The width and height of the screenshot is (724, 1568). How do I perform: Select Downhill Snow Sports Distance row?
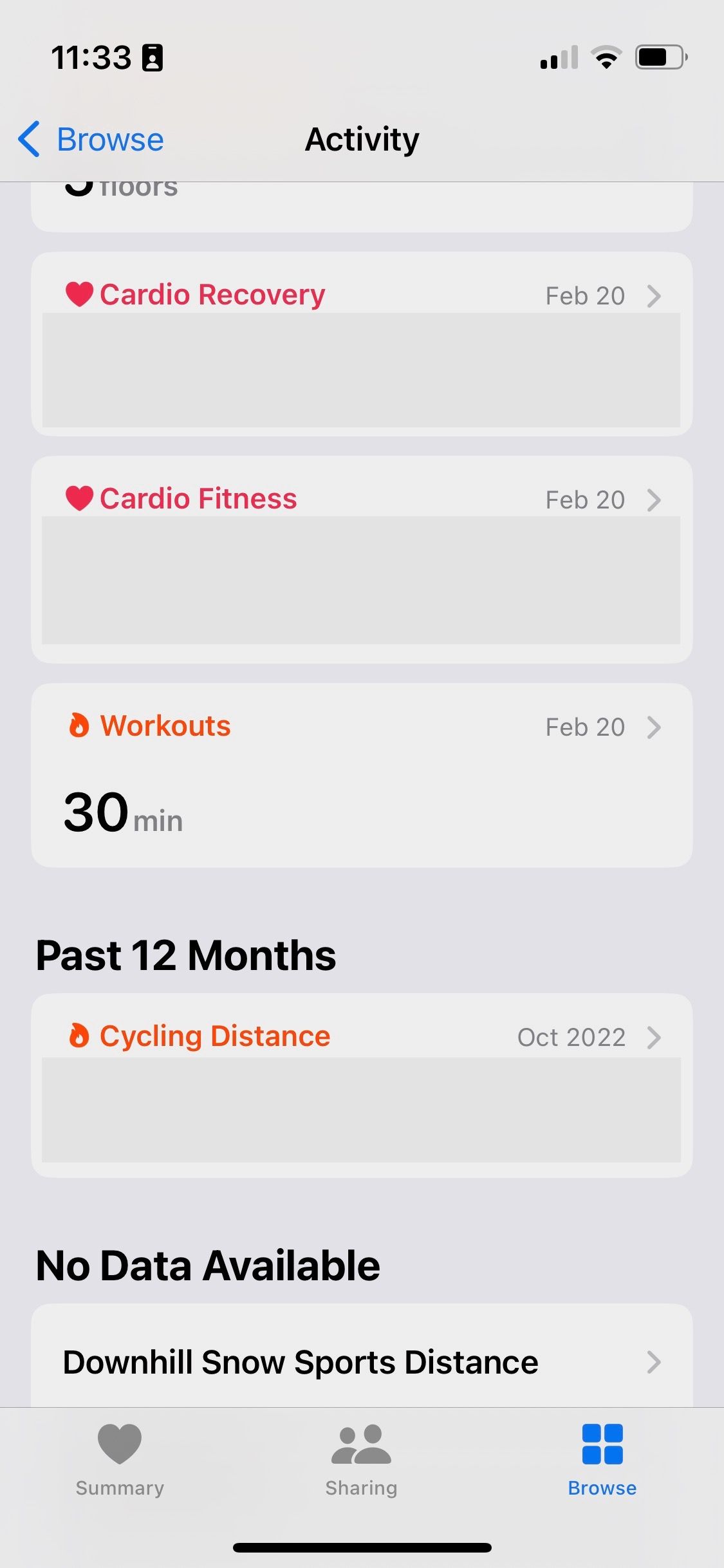(x=362, y=1362)
